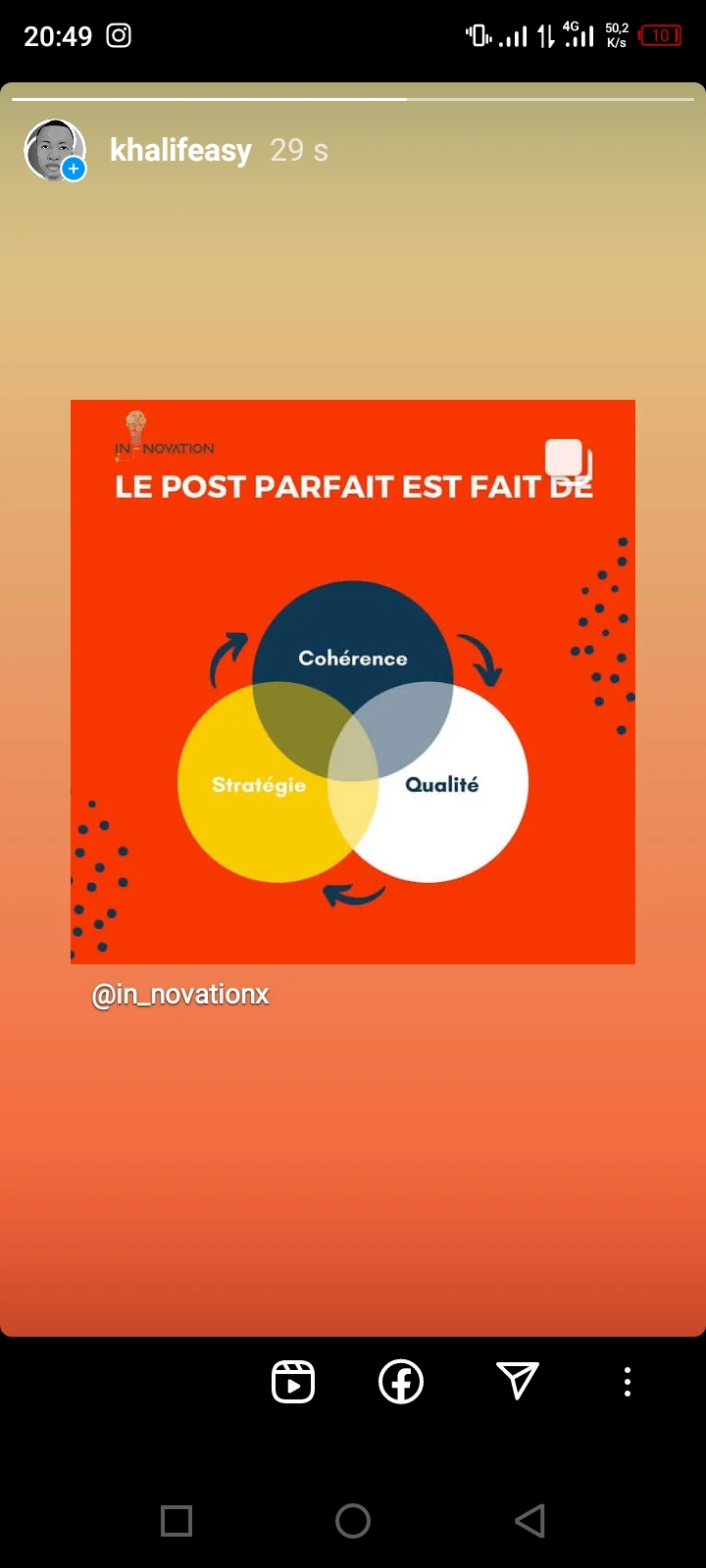Image resolution: width=706 pixels, height=1568 pixels.
Task: Go back with the system back button
Action: pos(529,1521)
